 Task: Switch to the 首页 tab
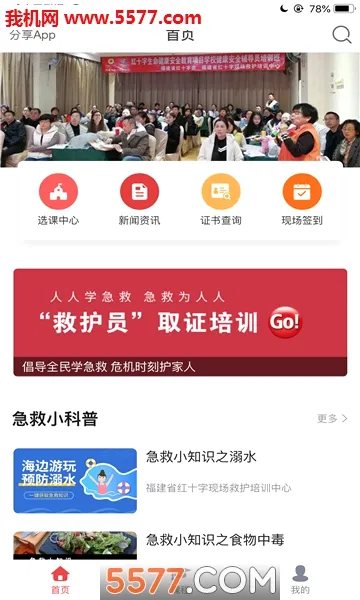point(60,580)
